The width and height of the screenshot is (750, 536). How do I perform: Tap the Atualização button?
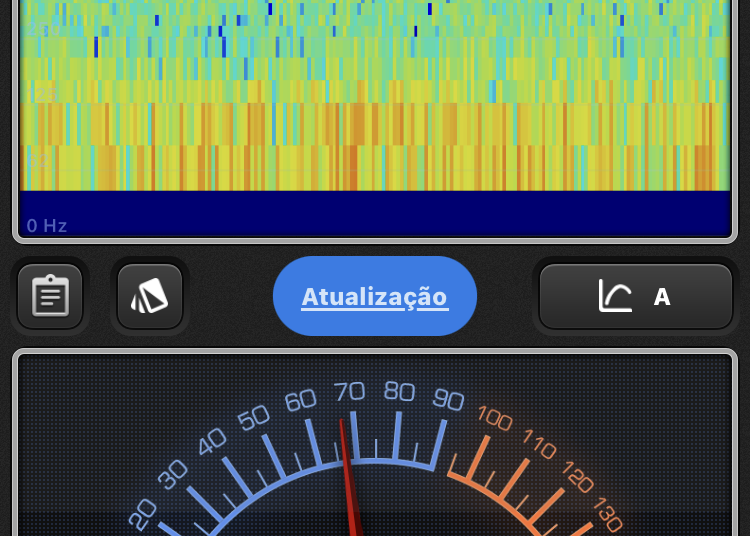pyautogui.click(x=374, y=296)
